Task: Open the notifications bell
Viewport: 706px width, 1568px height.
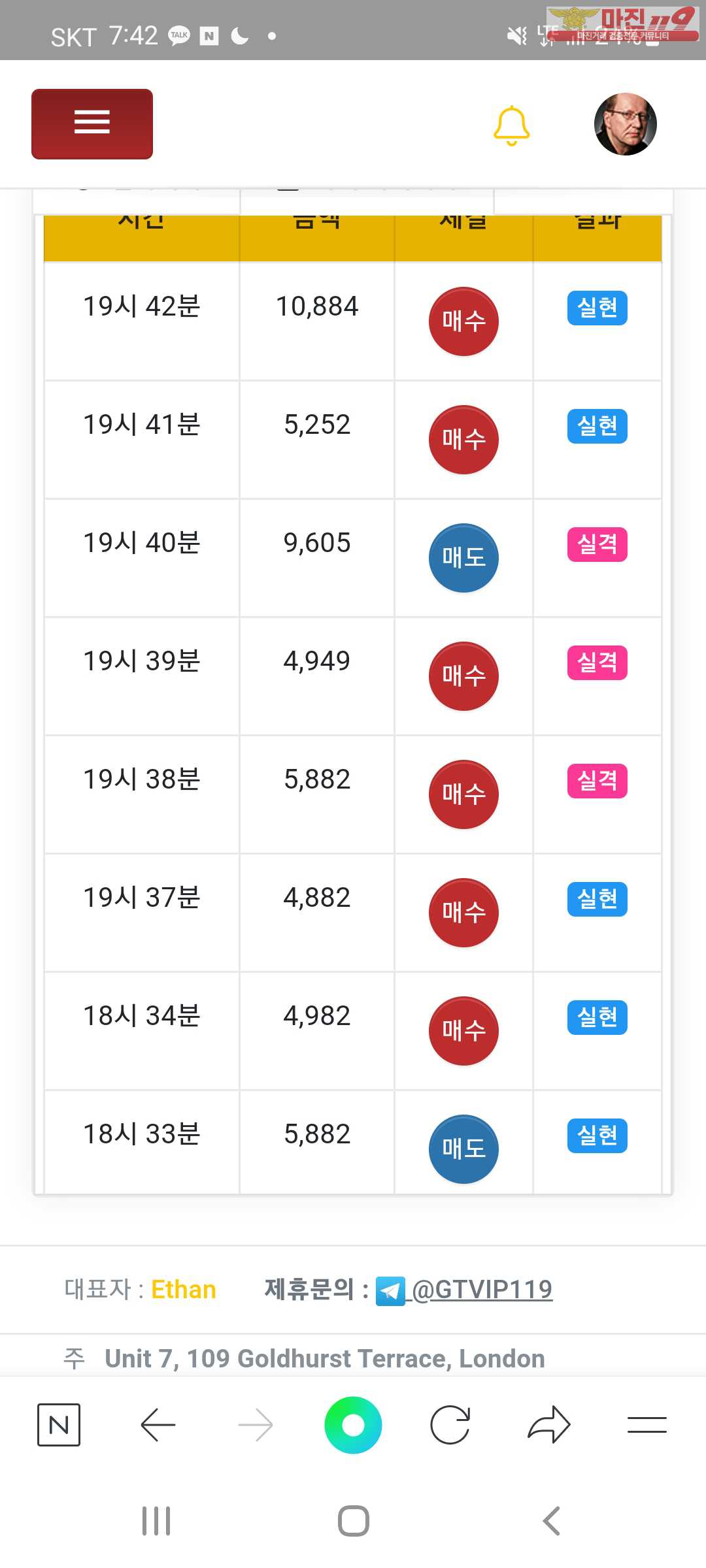Action: 511,125
